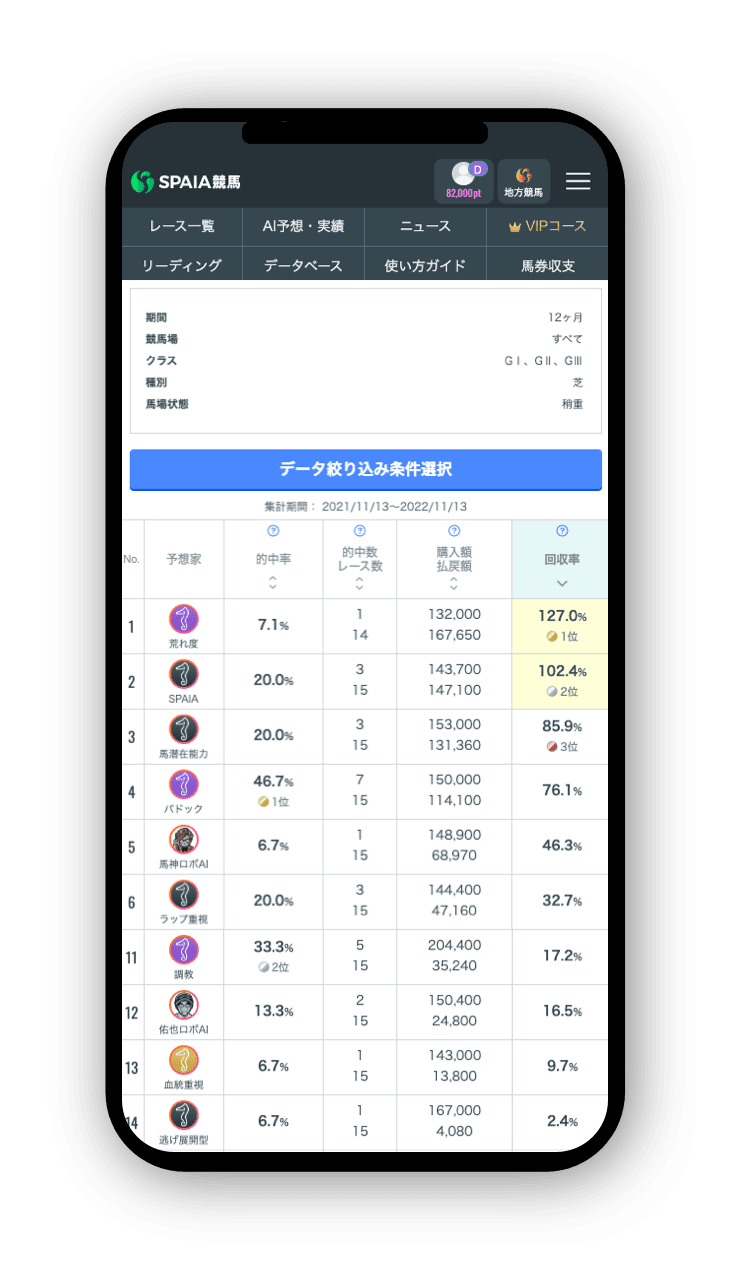Go to AI予想・実績 tab

pos(303,227)
